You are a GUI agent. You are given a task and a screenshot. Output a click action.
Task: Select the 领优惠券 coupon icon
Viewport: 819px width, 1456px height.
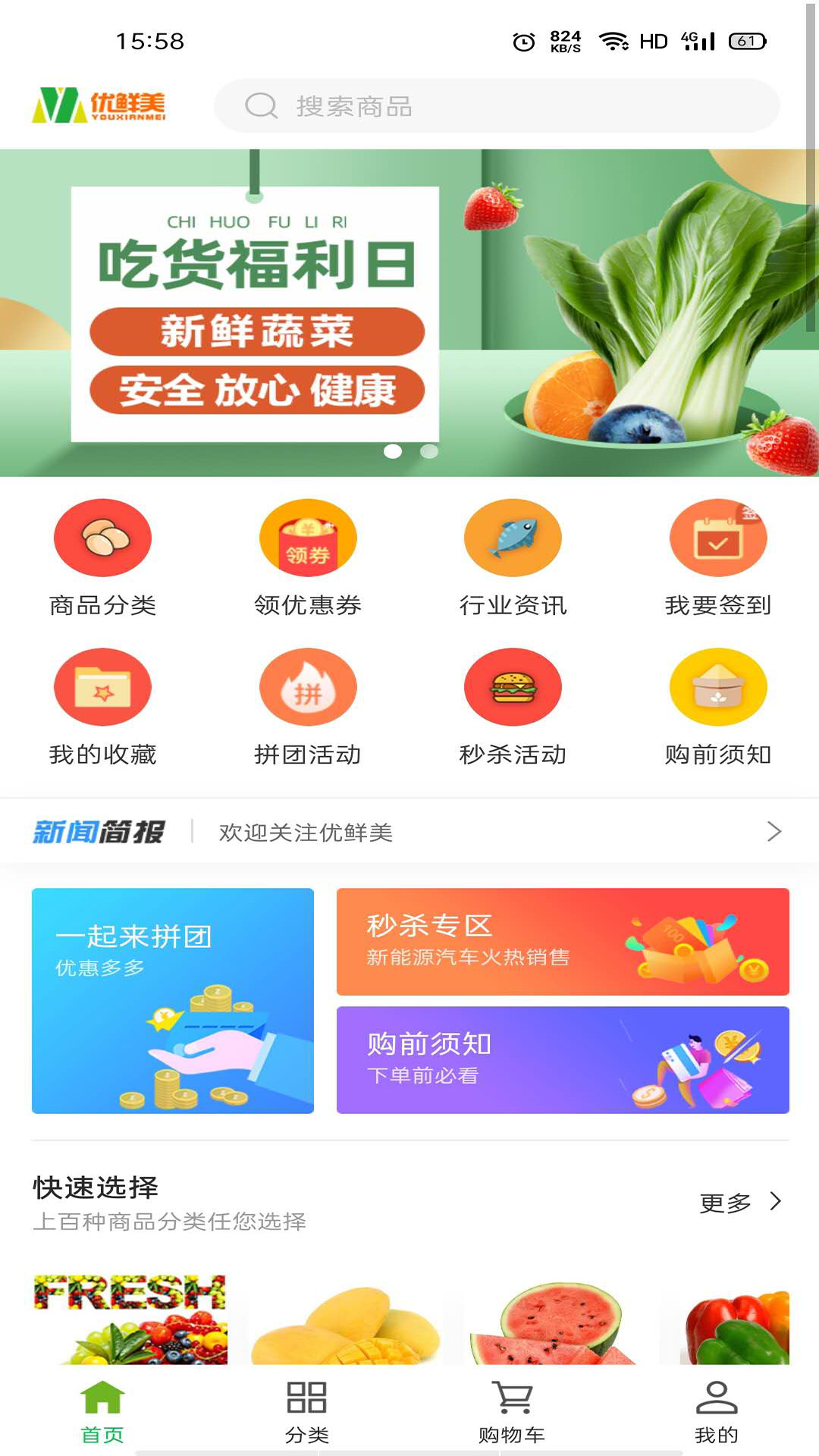[x=307, y=537]
